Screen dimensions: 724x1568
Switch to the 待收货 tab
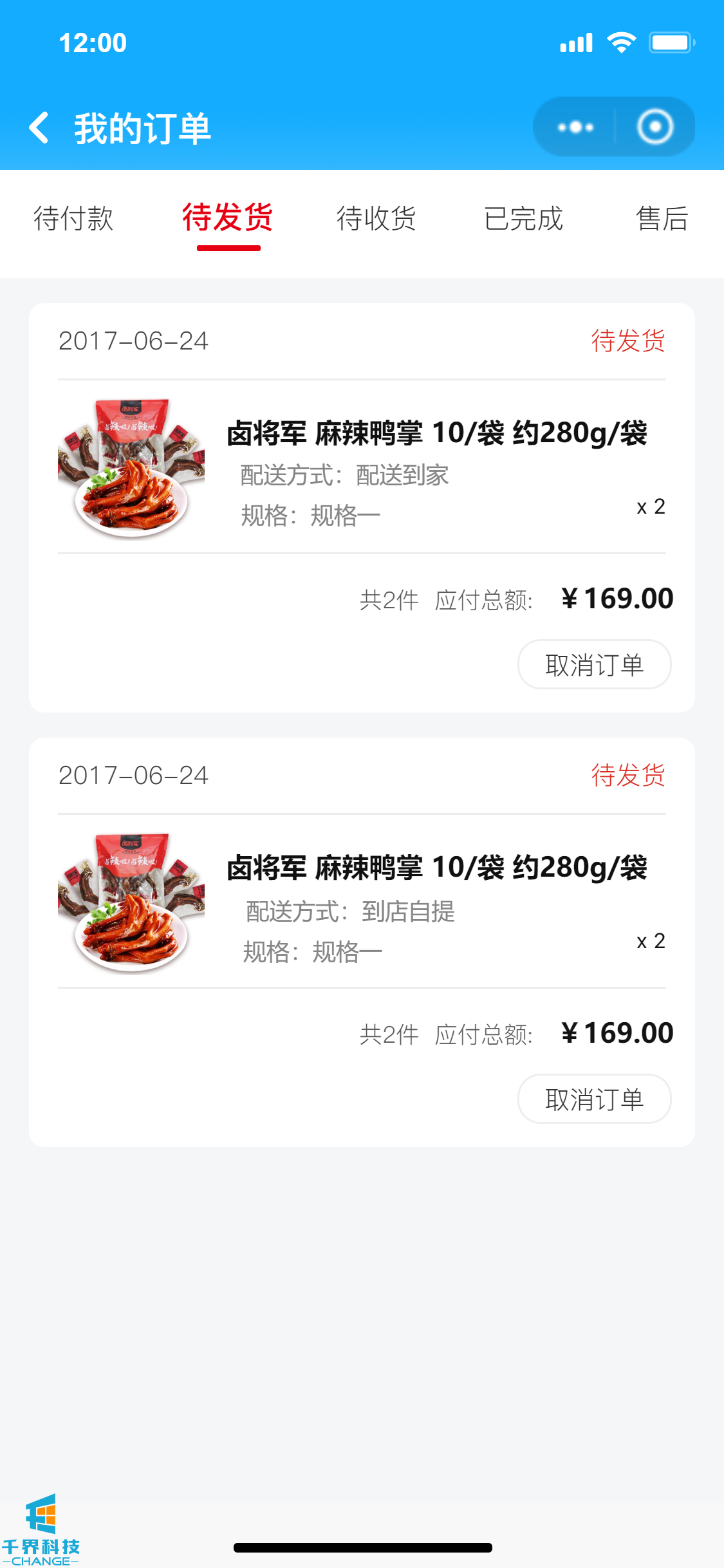tap(376, 218)
